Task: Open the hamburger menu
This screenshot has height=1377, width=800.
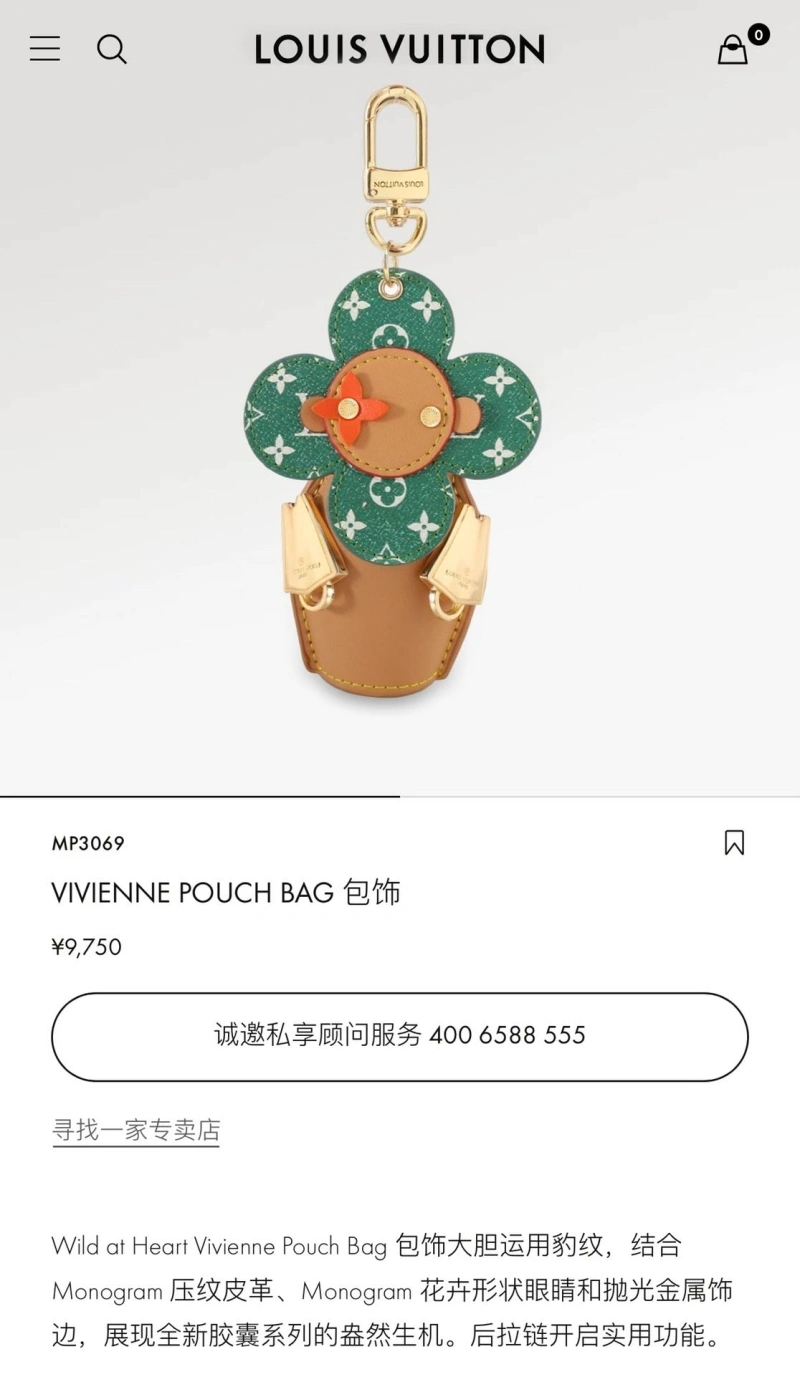Action: coord(45,48)
